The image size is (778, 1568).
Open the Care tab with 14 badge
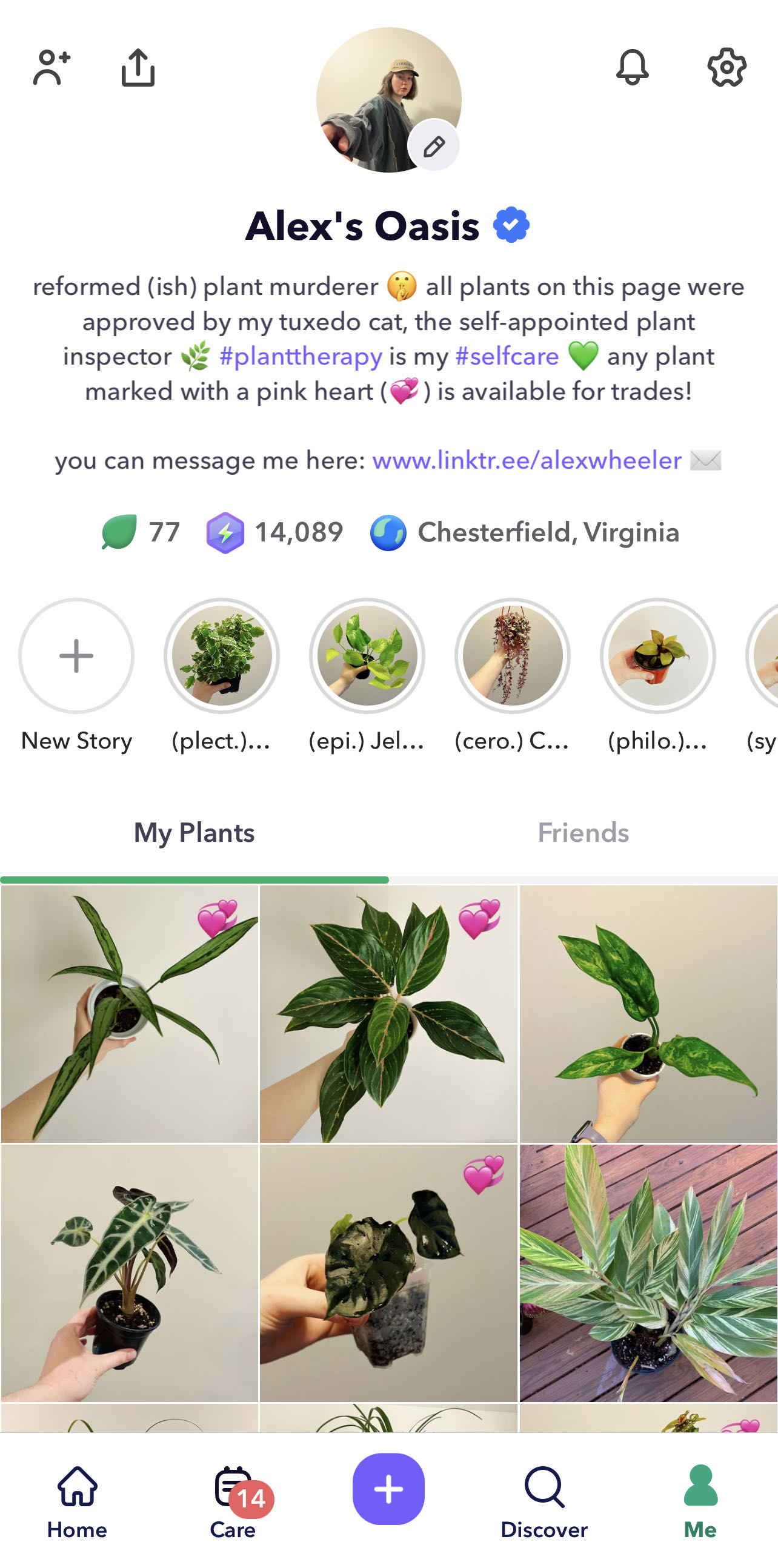(x=233, y=1500)
